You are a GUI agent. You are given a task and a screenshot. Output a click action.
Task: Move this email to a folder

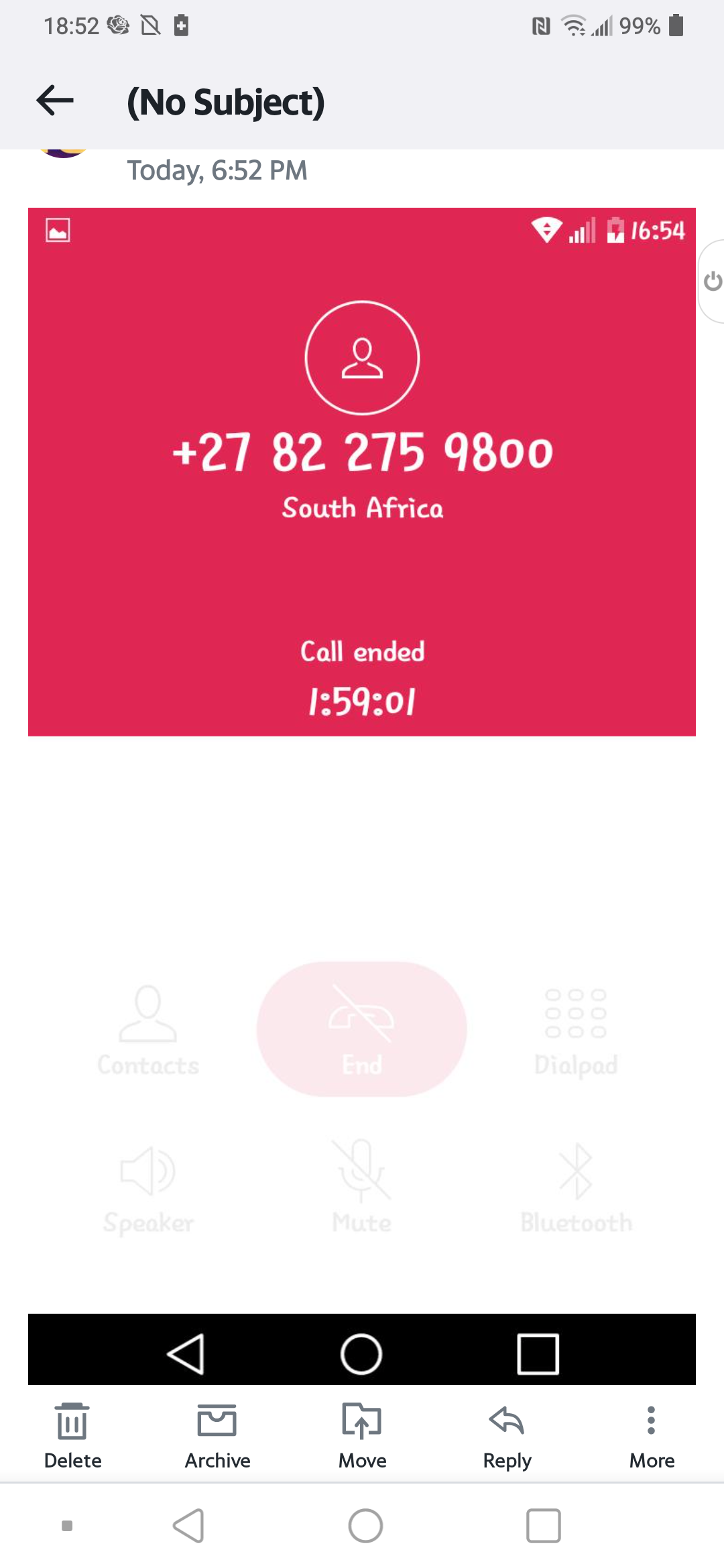(x=362, y=1435)
